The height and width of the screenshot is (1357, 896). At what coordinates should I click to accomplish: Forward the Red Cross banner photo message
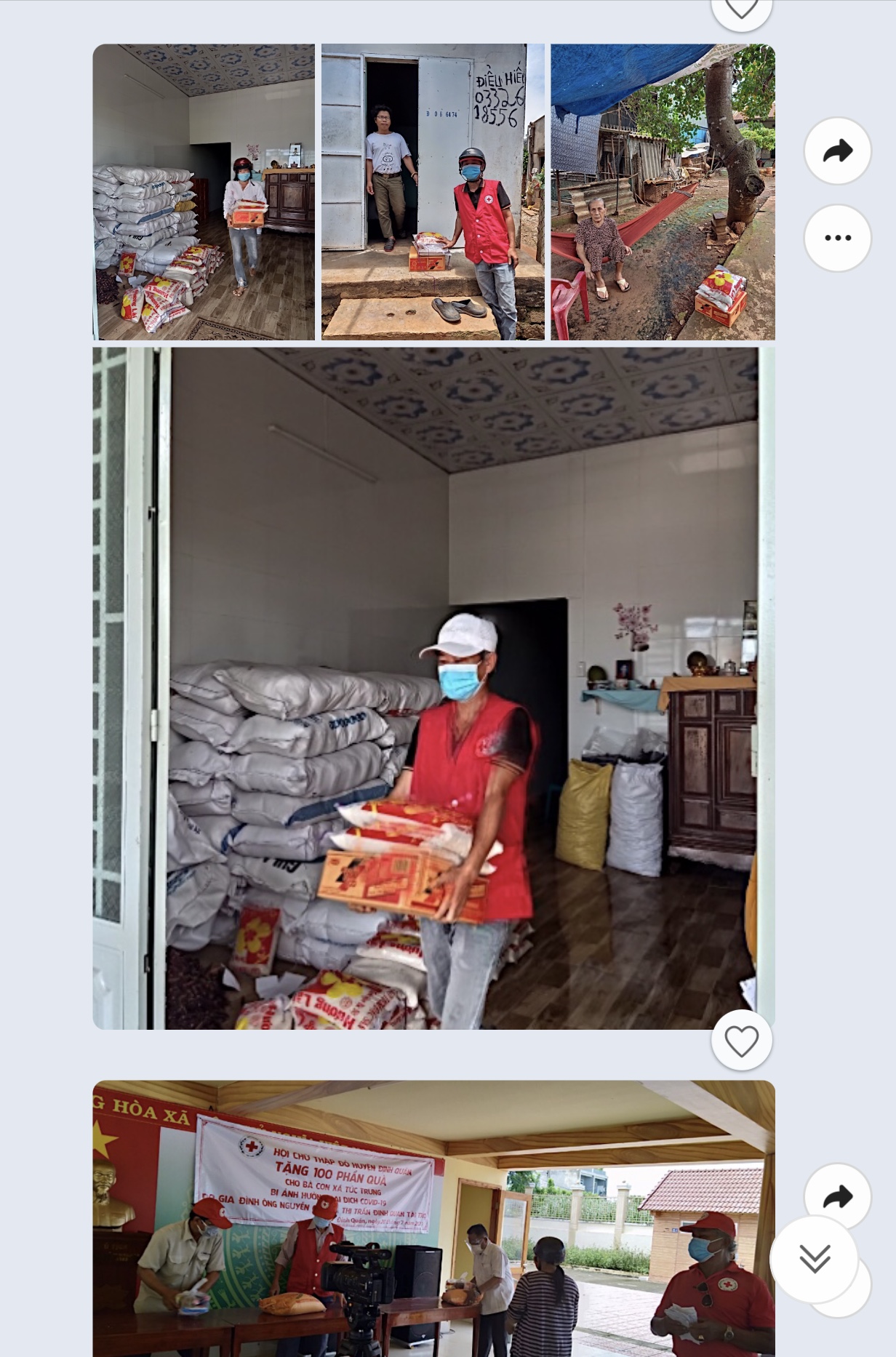(837, 1196)
